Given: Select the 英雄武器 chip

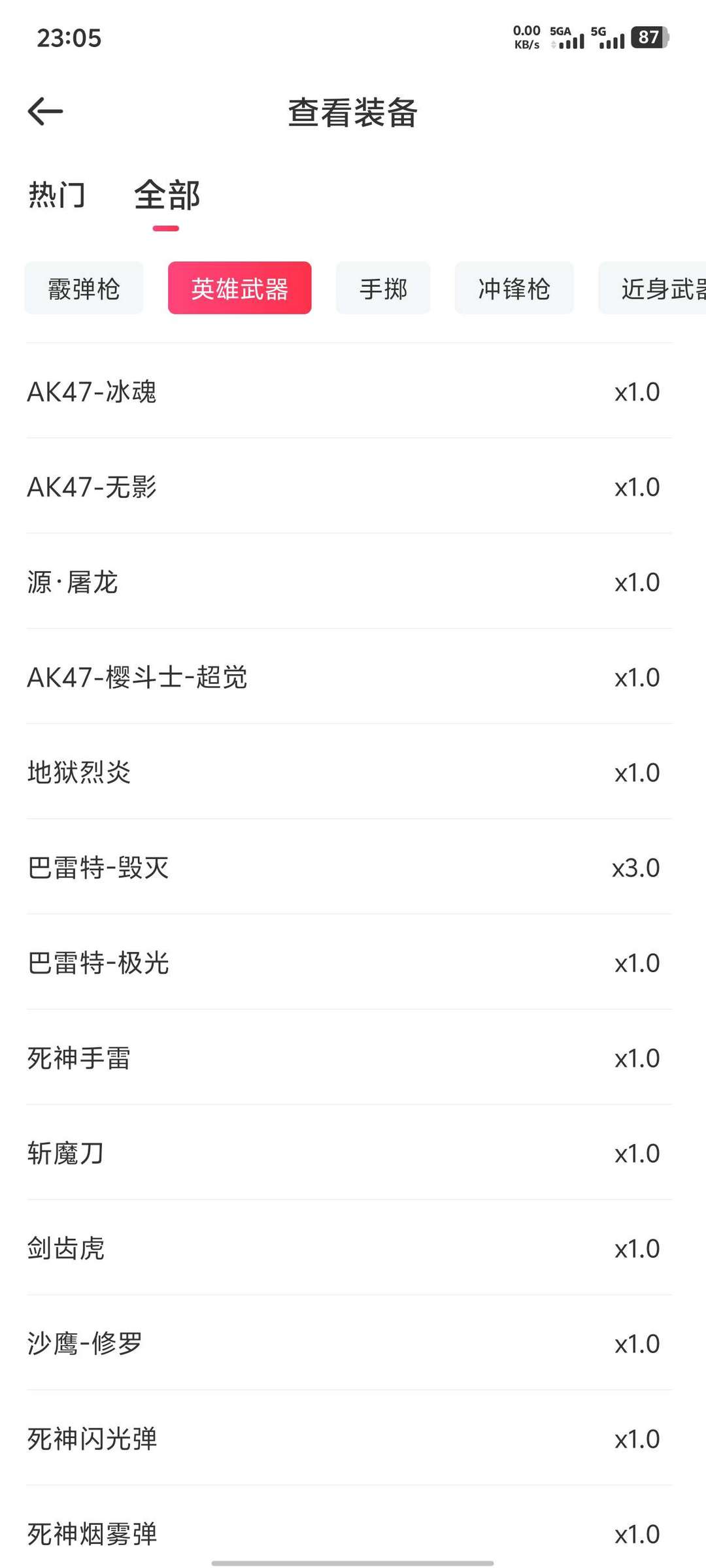Looking at the screenshot, I should coord(239,288).
